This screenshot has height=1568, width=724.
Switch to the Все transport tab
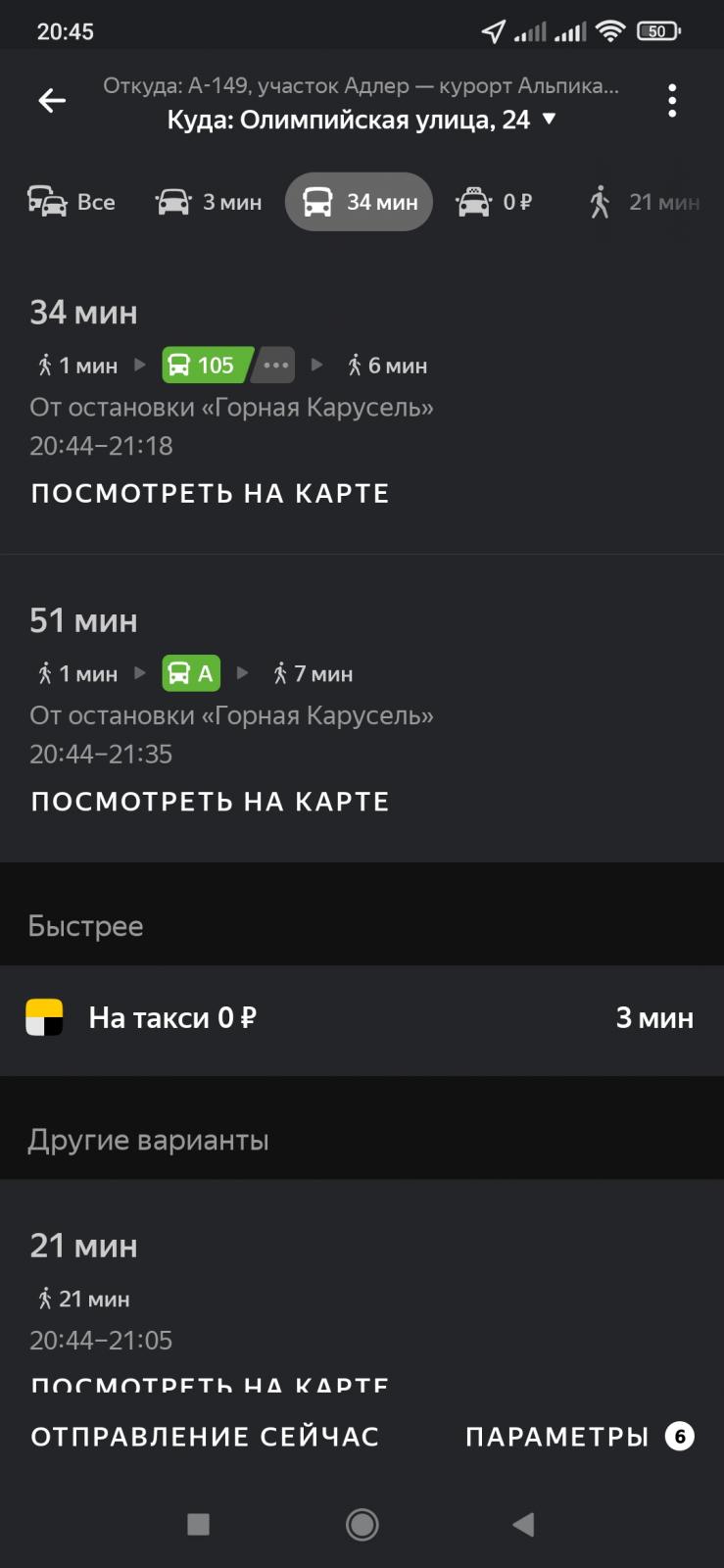(x=72, y=202)
